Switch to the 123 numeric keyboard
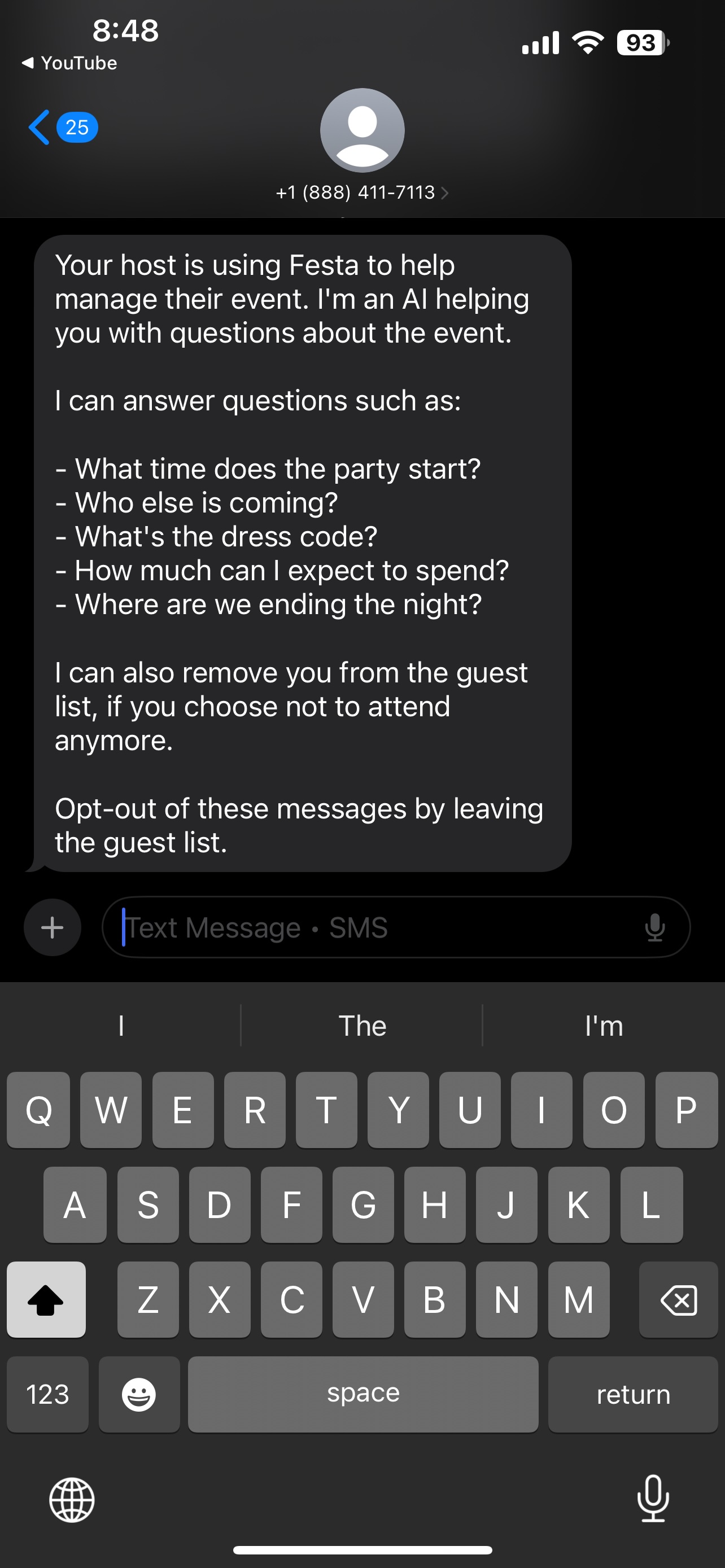 tap(47, 1394)
